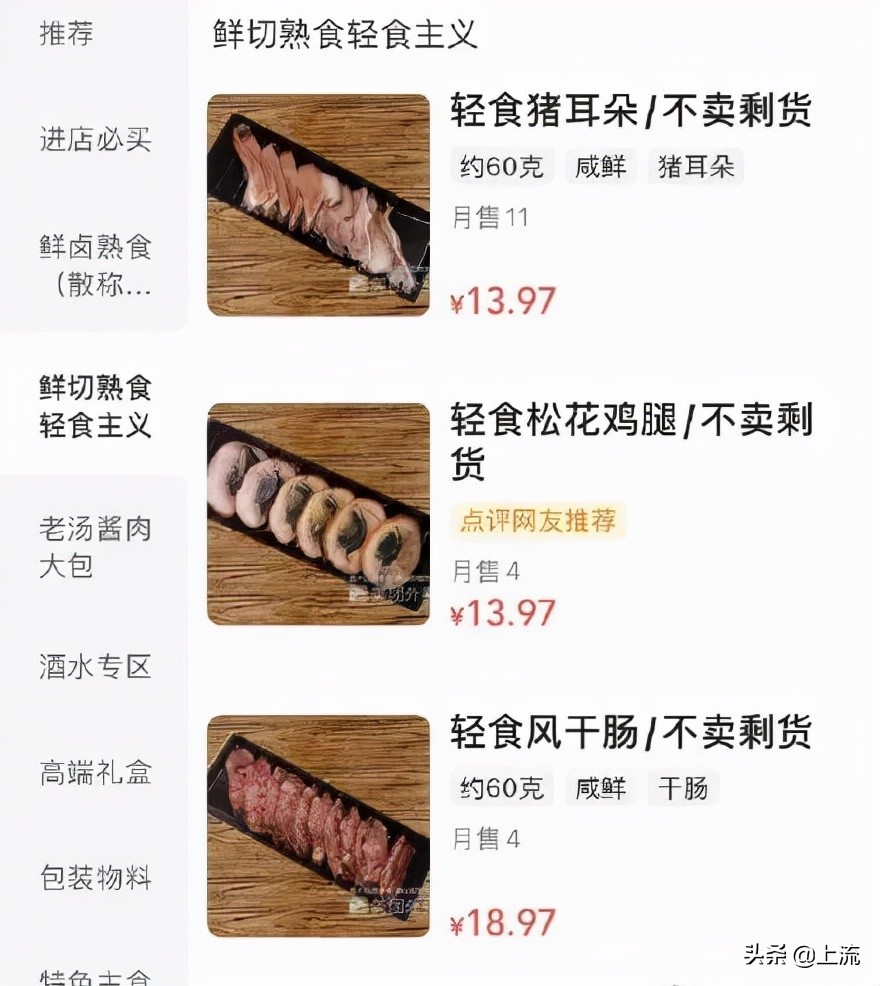Open the 包装物料 category

click(94, 878)
